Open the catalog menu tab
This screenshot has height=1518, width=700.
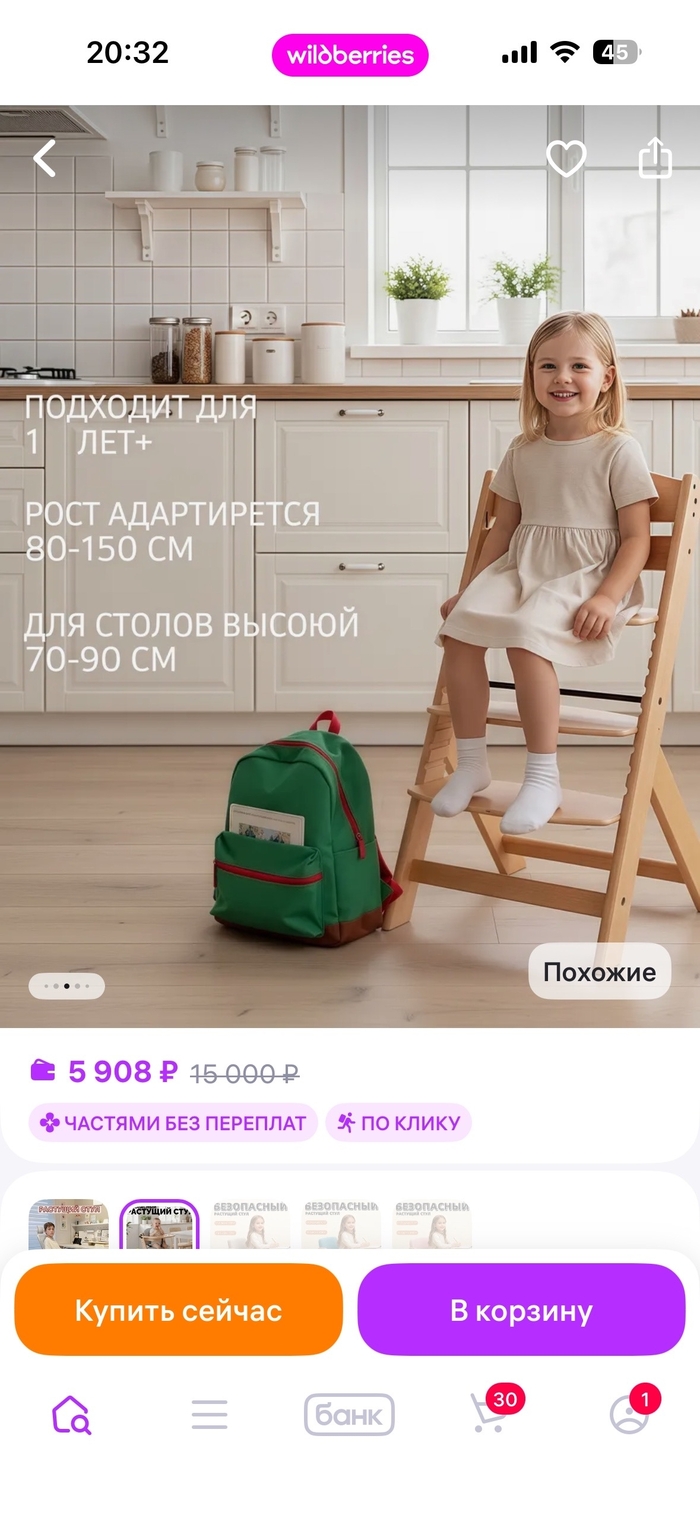(x=209, y=1415)
